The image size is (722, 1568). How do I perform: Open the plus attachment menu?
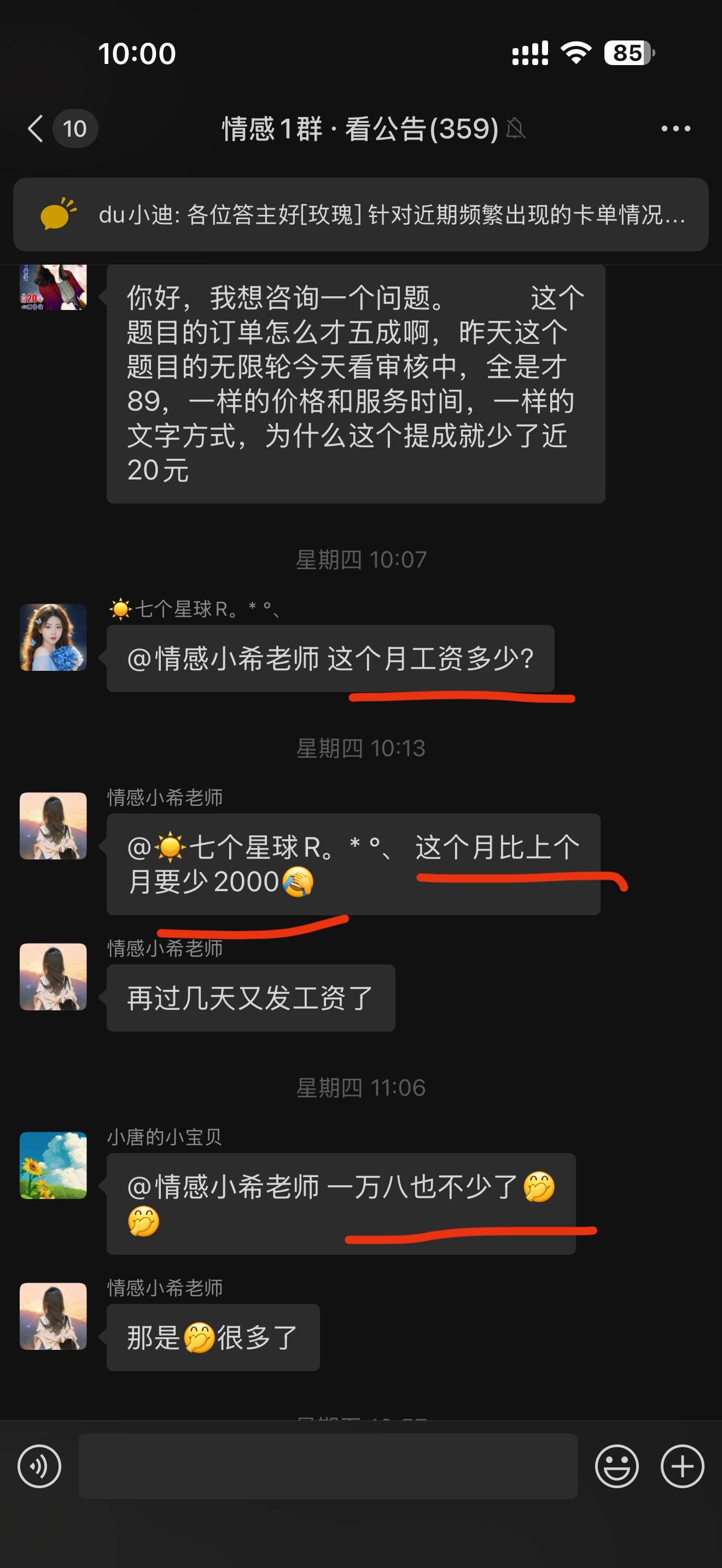682,1466
